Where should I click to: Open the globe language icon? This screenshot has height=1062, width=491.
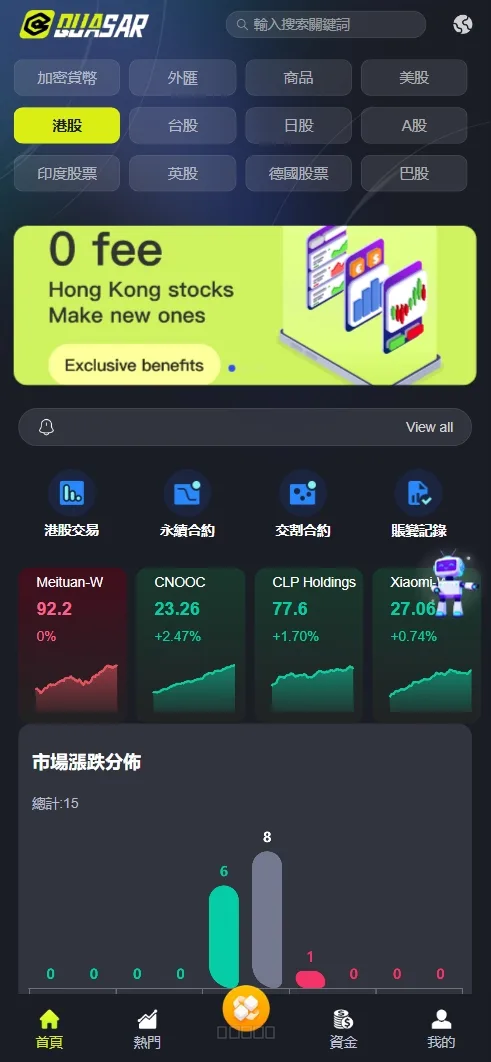pyautogui.click(x=463, y=24)
